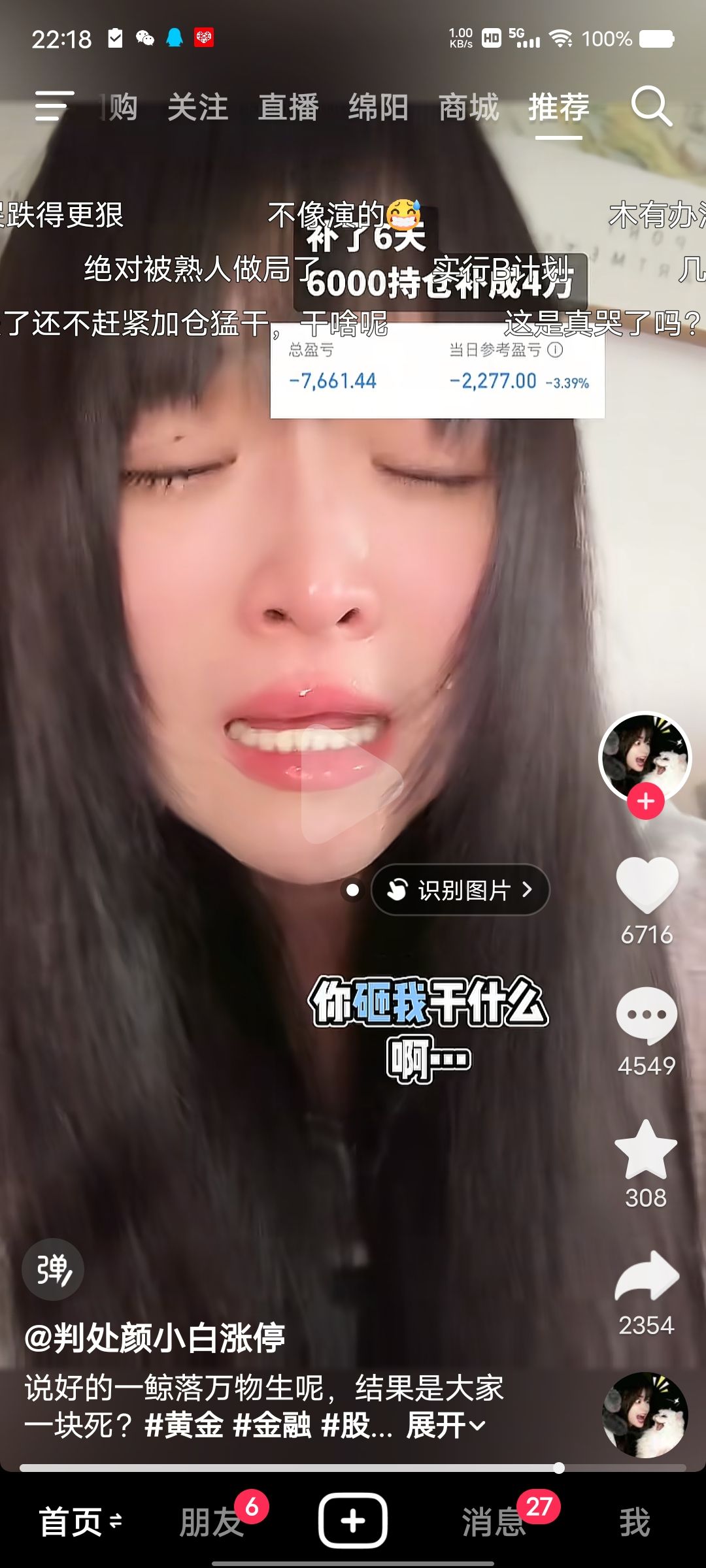Screen dimensions: 706x1568
Task: Resume video with the play button
Action: click(351, 784)
